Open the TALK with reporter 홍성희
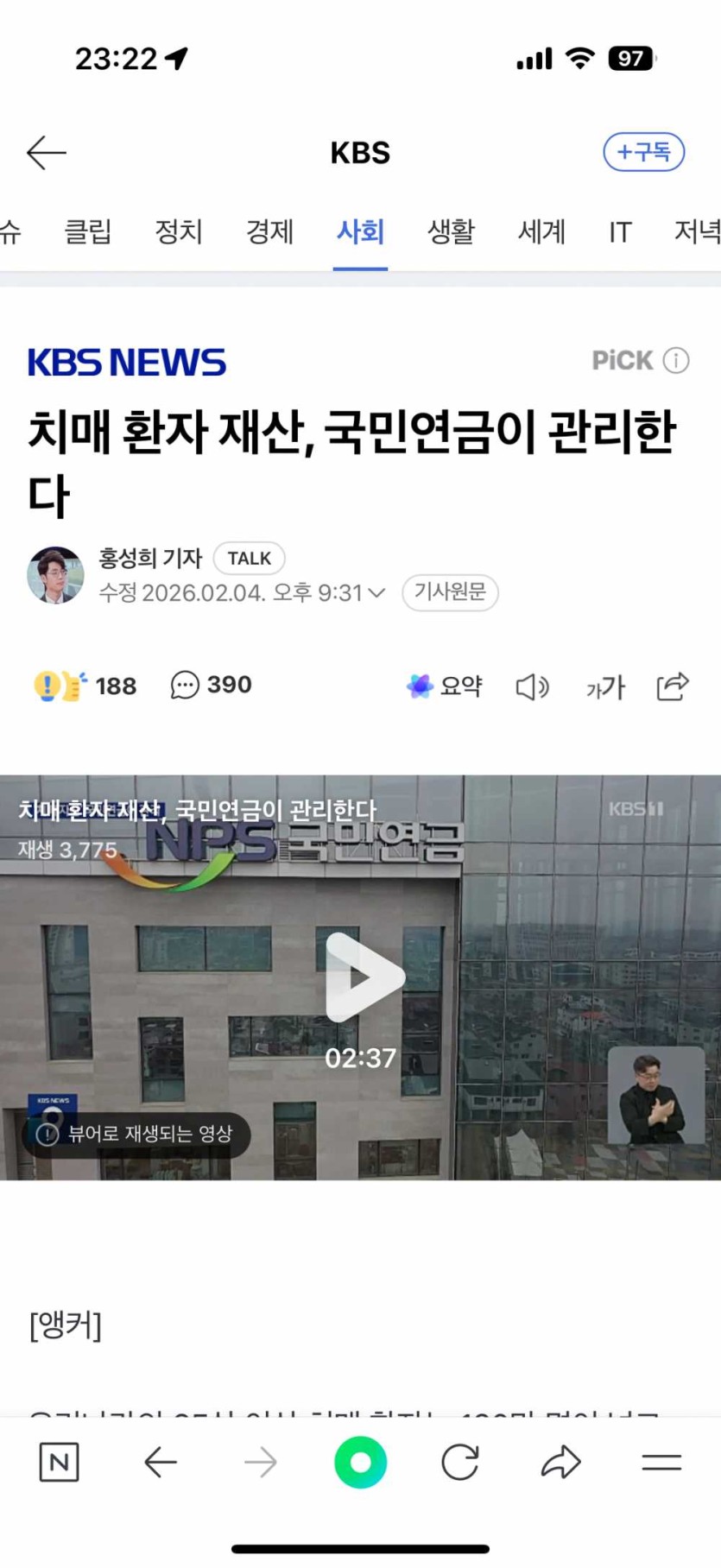 tap(249, 559)
